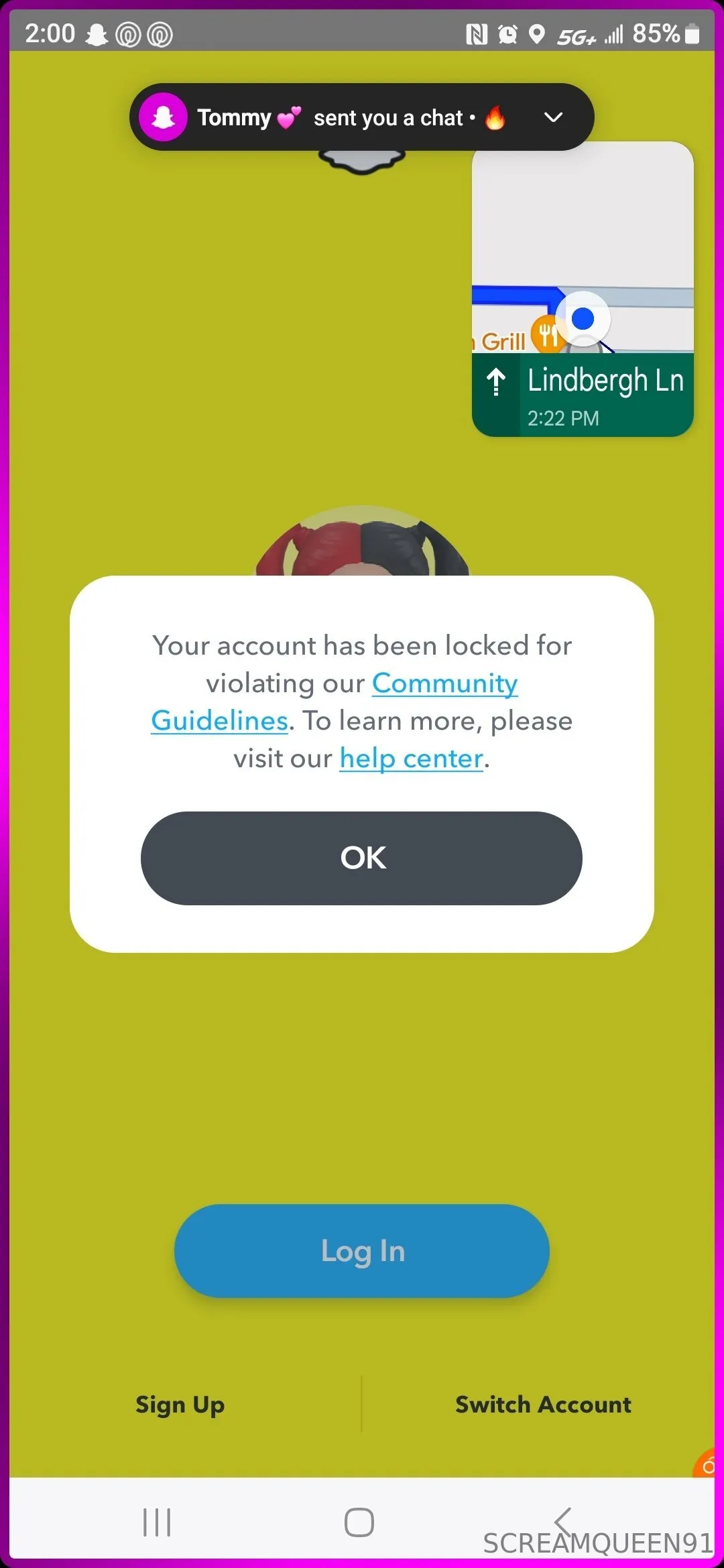Expand the notification with the chevron
Screen dimensions: 724x1568
click(553, 117)
